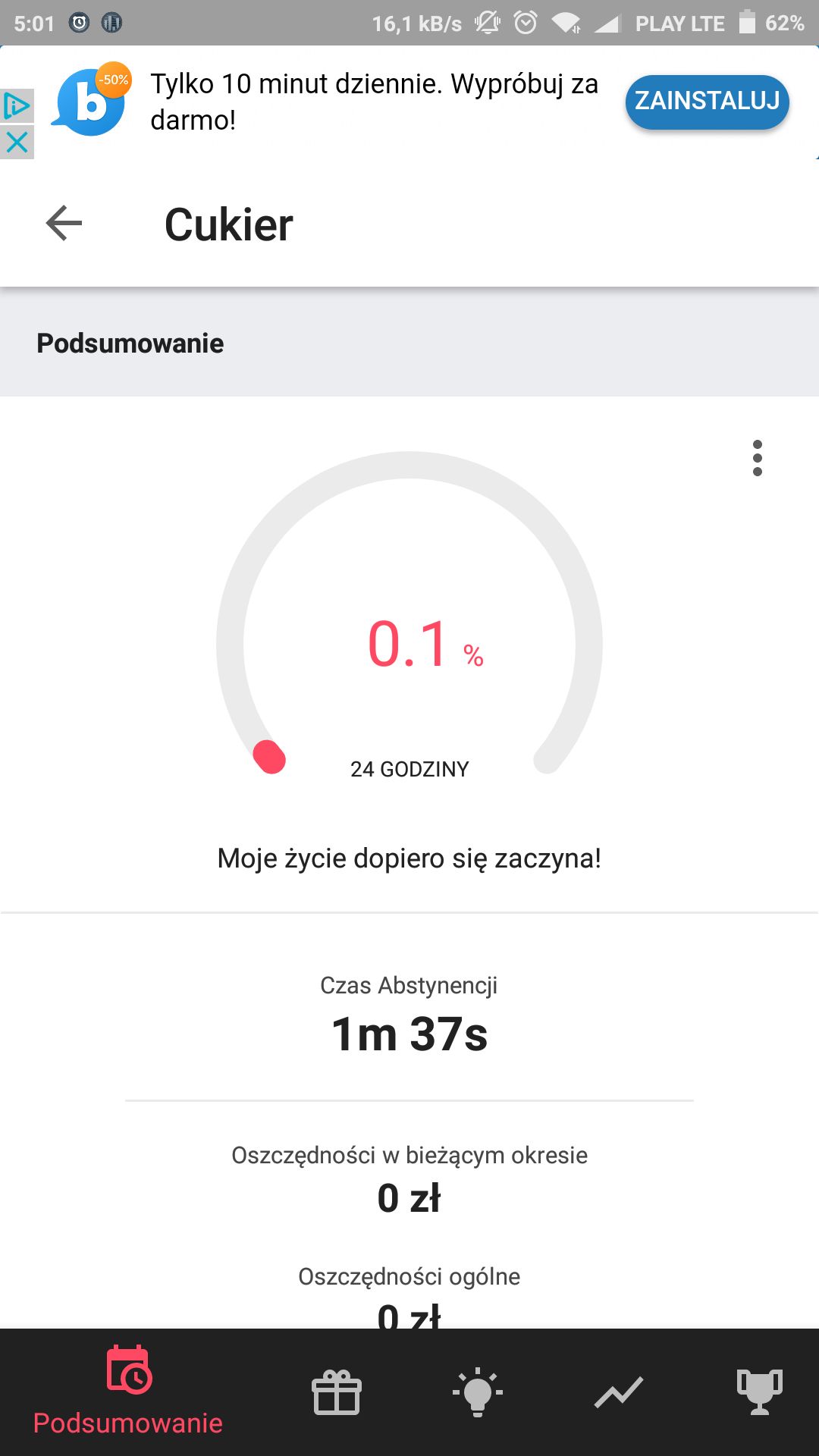Select the Podsumowanie bottom tab
Viewport: 819px width, 1456px height.
pos(128,1392)
